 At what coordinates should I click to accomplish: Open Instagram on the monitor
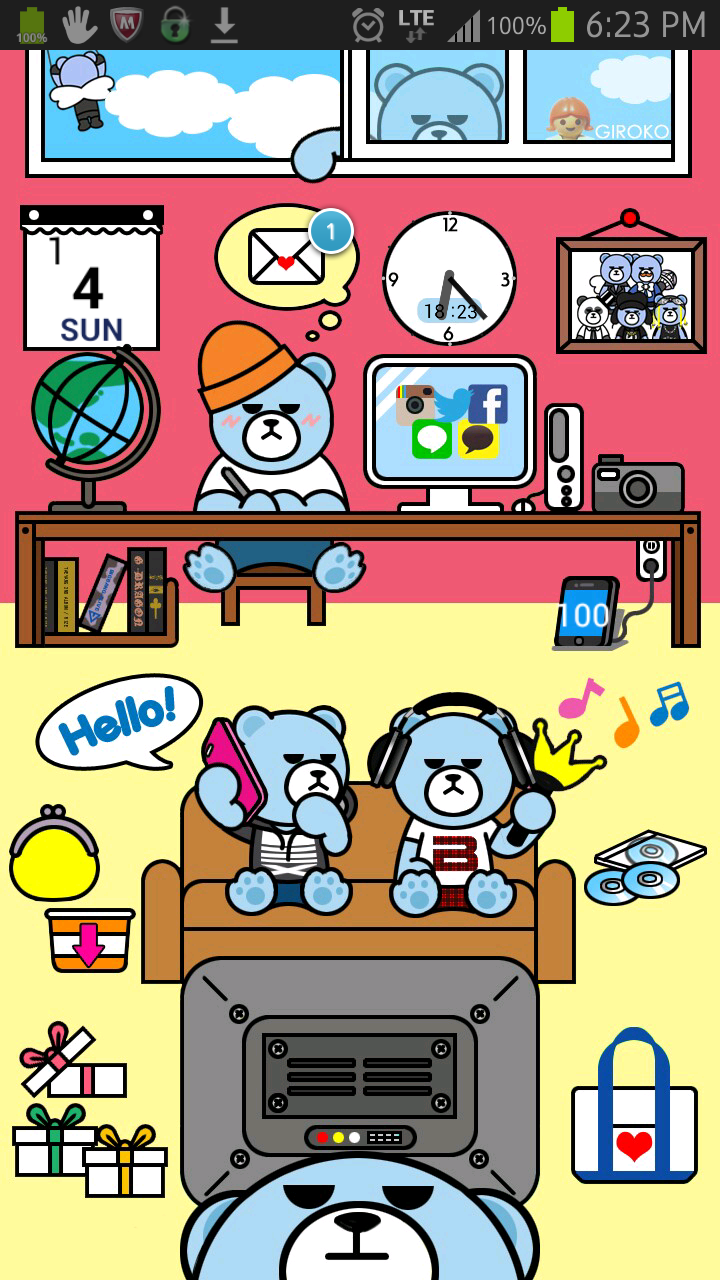(x=414, y=403)
